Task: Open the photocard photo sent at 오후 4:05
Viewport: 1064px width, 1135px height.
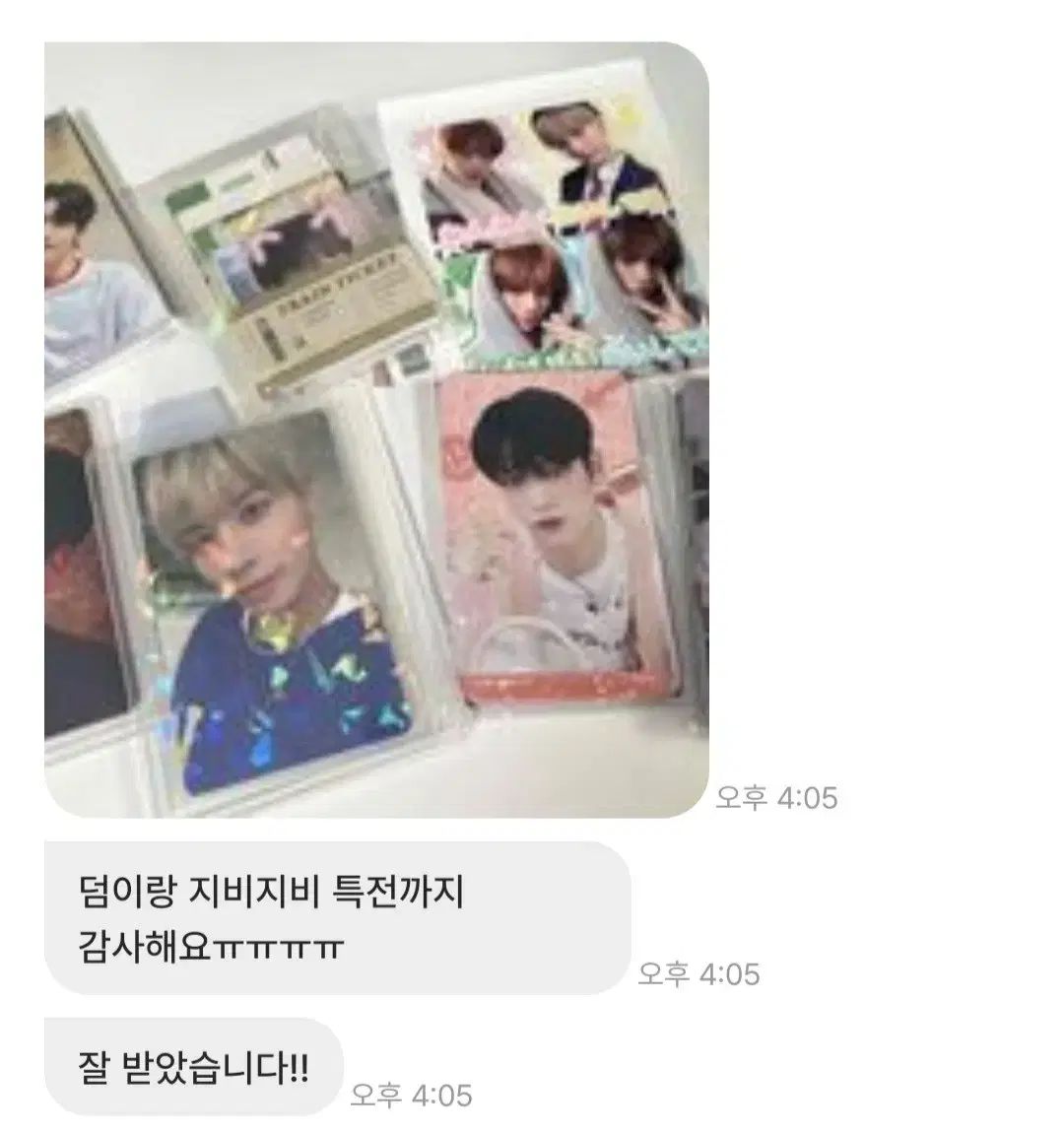Action: [x=376, y=430]
